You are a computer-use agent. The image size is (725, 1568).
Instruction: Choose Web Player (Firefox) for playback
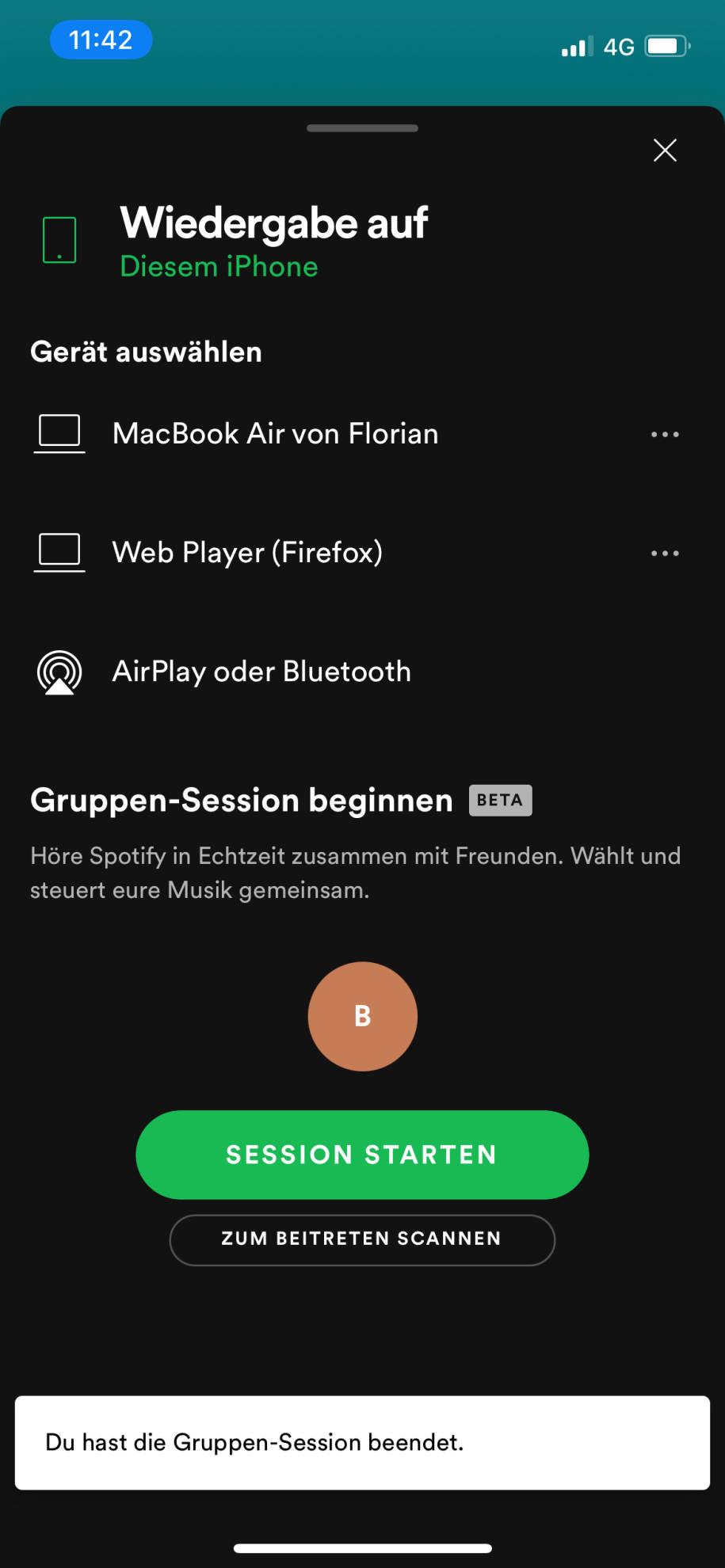coord(247,553)
